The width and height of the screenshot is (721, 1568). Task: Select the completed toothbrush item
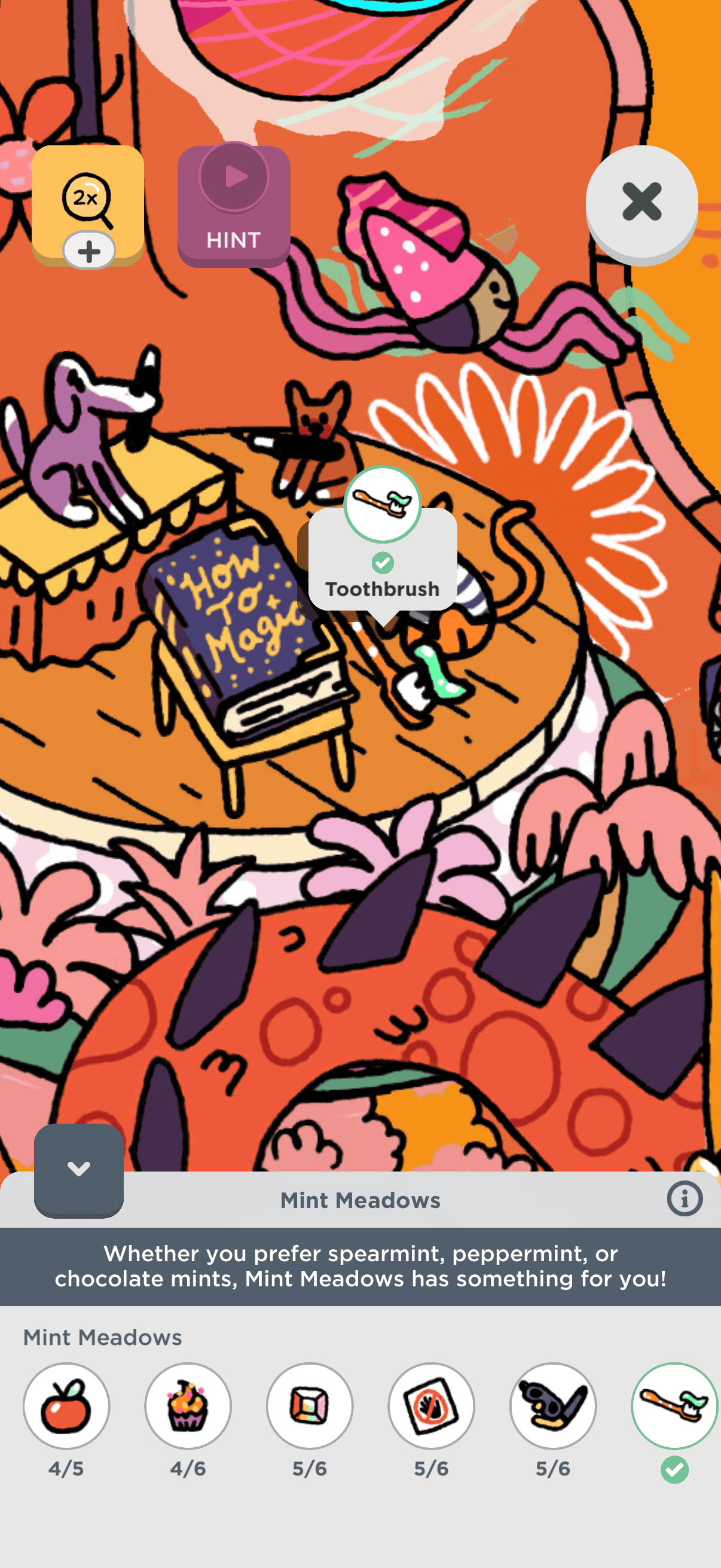(674, 1405)
